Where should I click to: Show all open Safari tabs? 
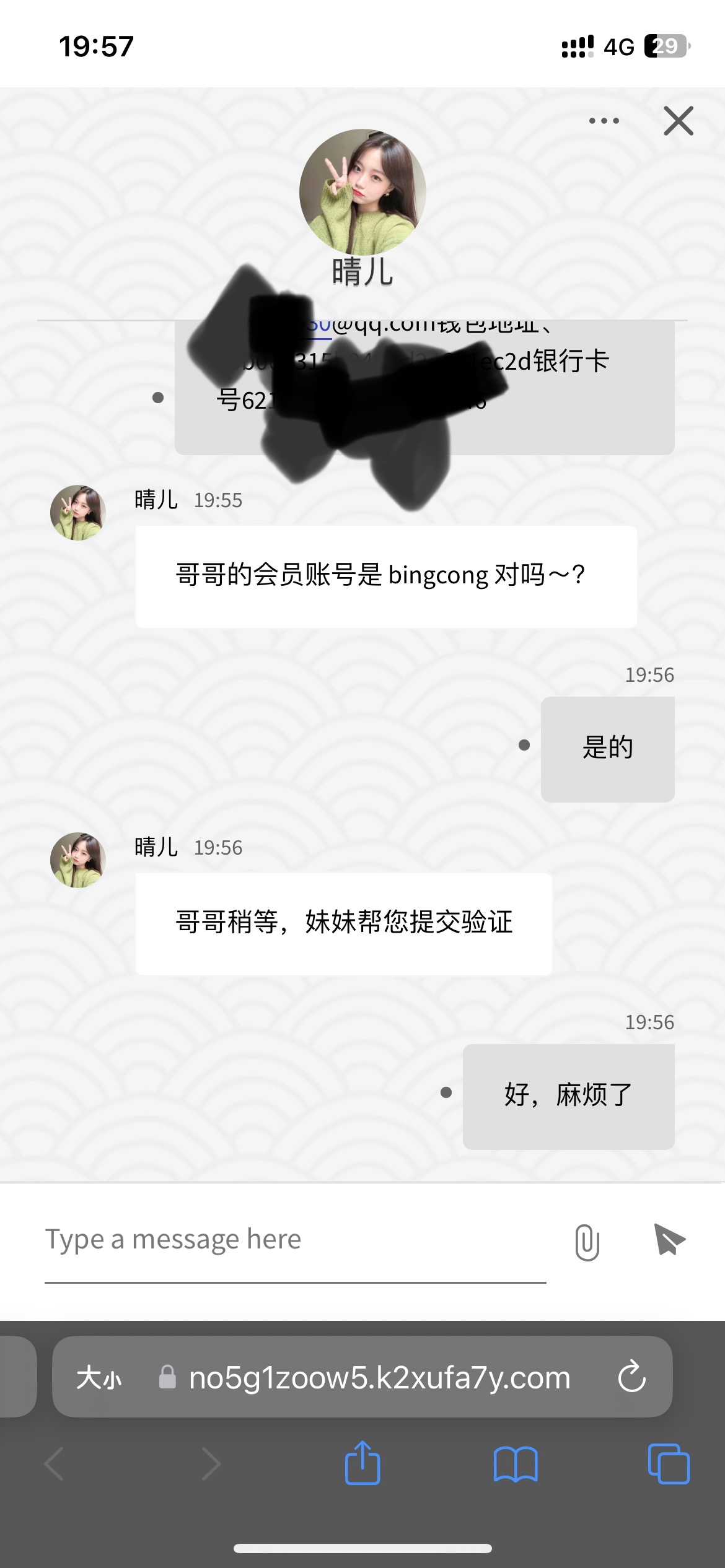[x=669, y=1464]
